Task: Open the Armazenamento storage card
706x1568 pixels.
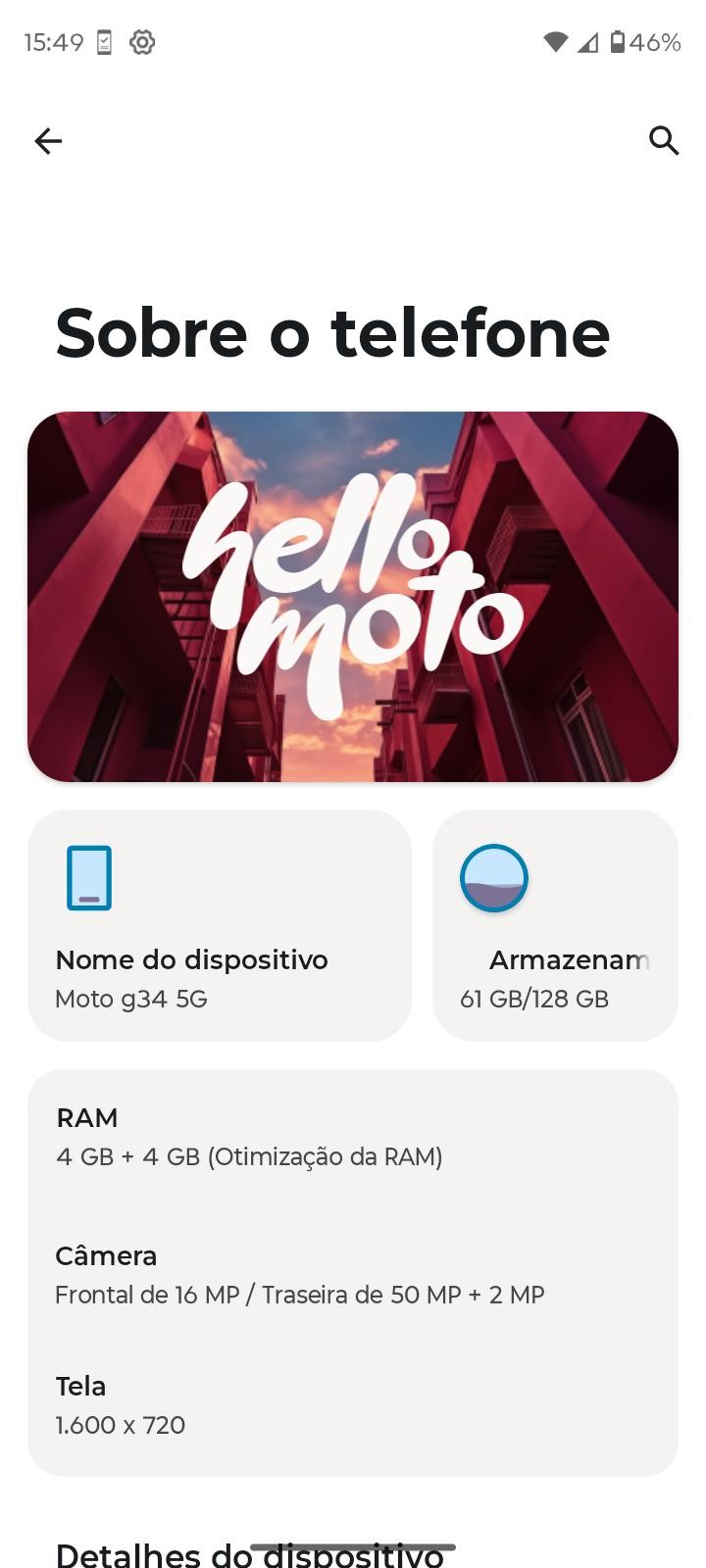Action: pos(555,925)
